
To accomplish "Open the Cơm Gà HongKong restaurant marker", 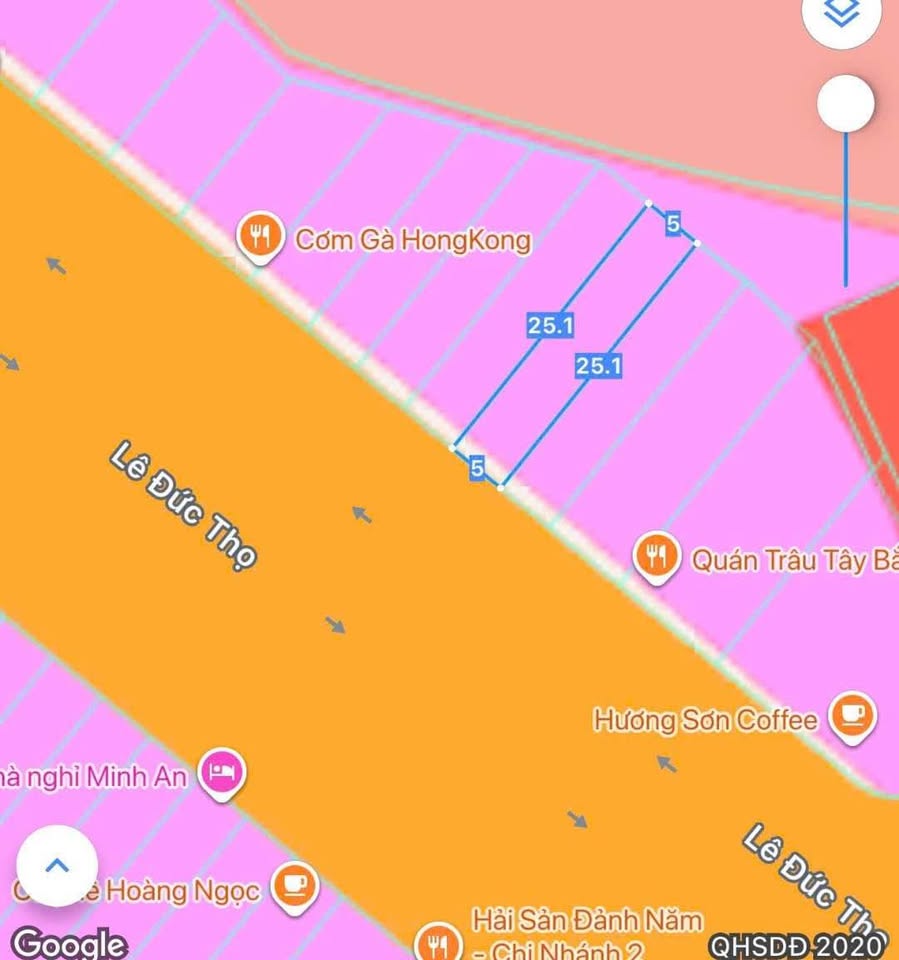I will click(260, 238).
